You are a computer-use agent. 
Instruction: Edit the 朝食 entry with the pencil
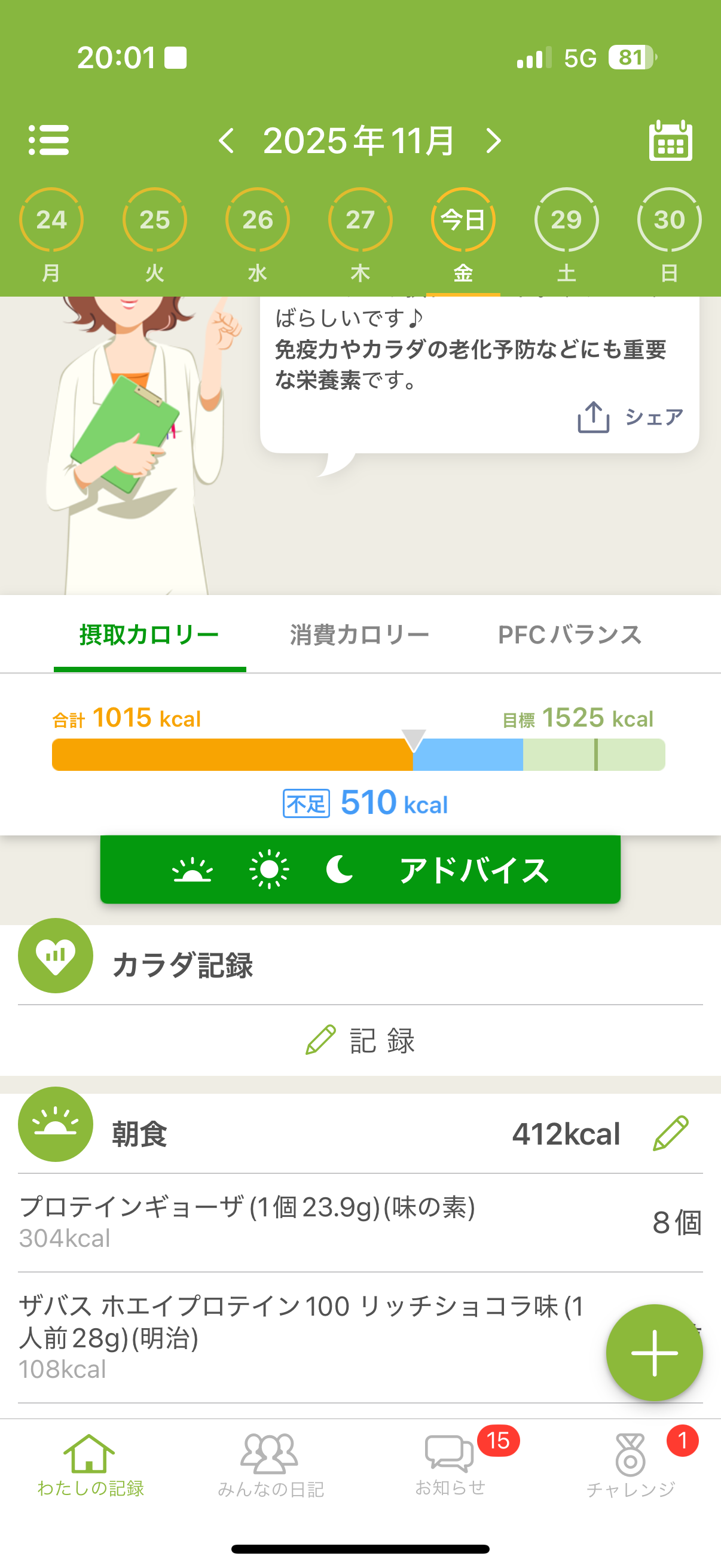pyautogui.click(x=671, y=1133)
